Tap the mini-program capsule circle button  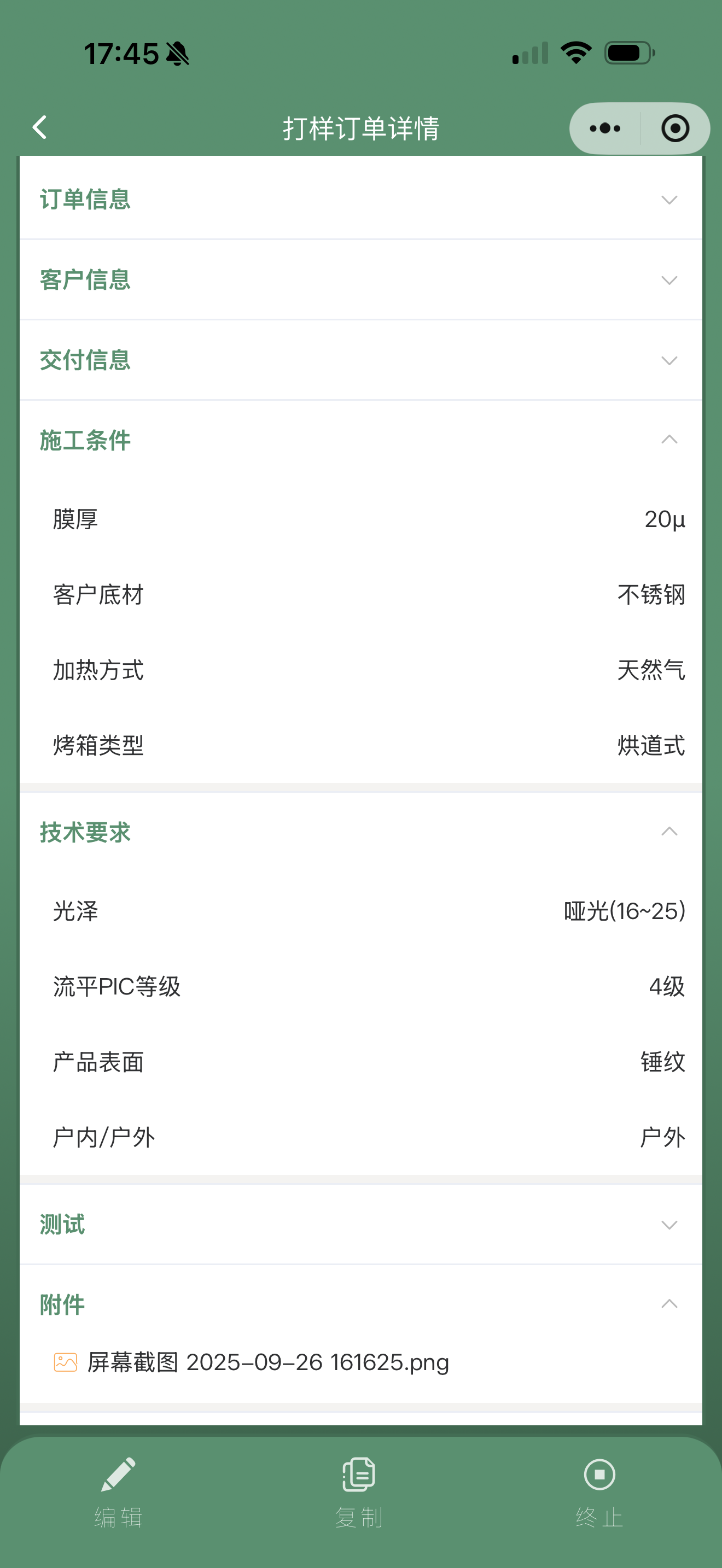pos(676,128)
